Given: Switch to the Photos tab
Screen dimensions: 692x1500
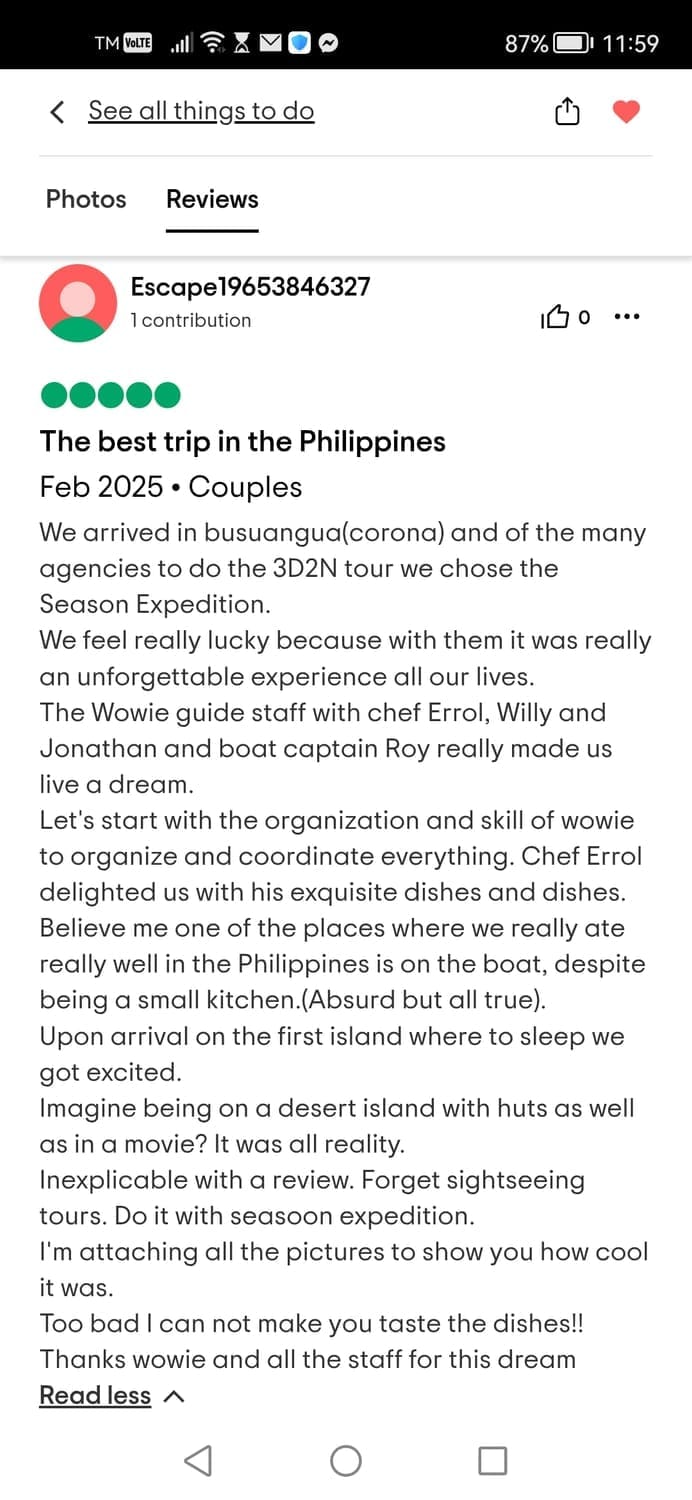Looking at the screenshot, I should 86,199.
